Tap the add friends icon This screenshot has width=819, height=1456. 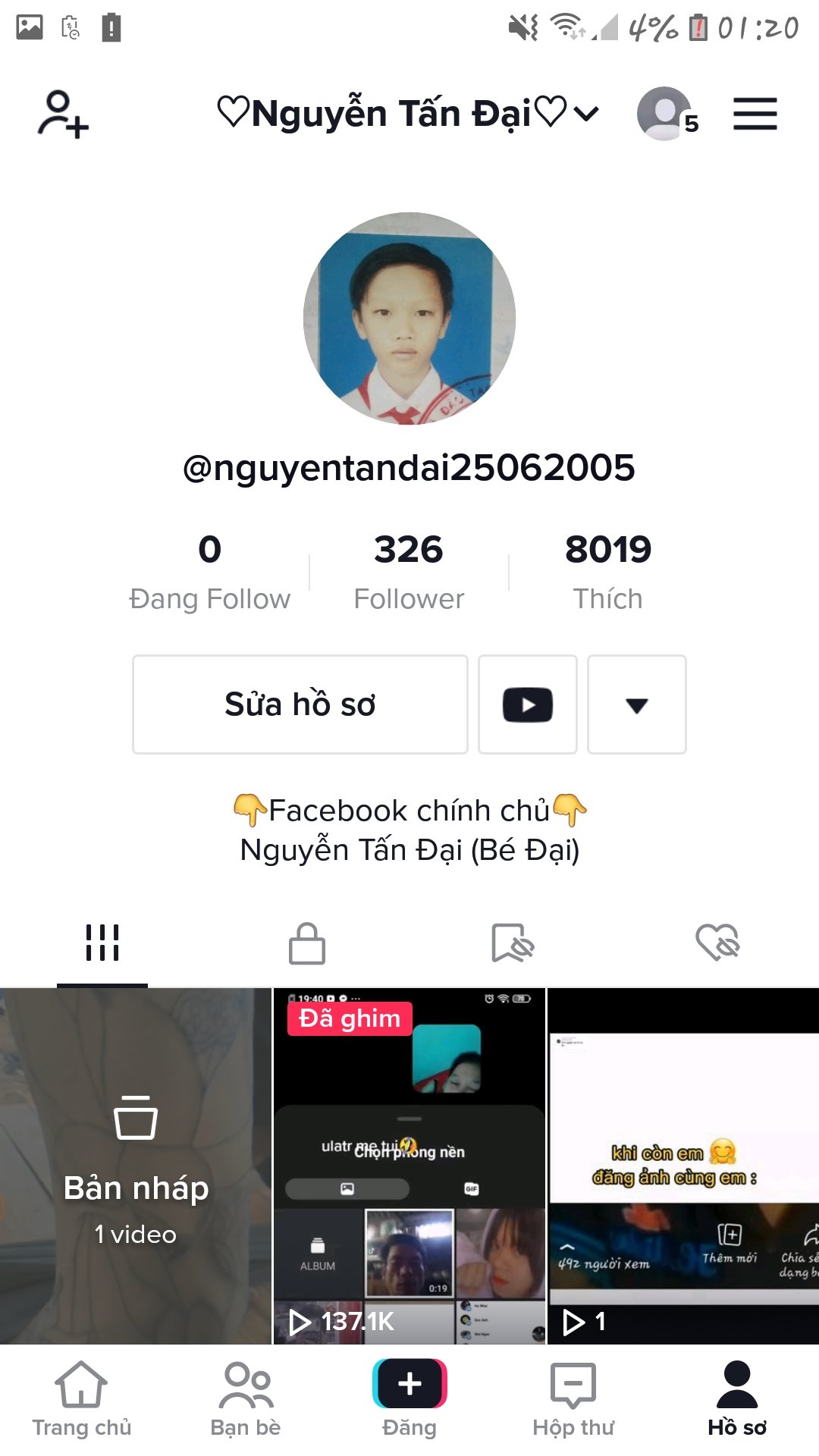63,115
